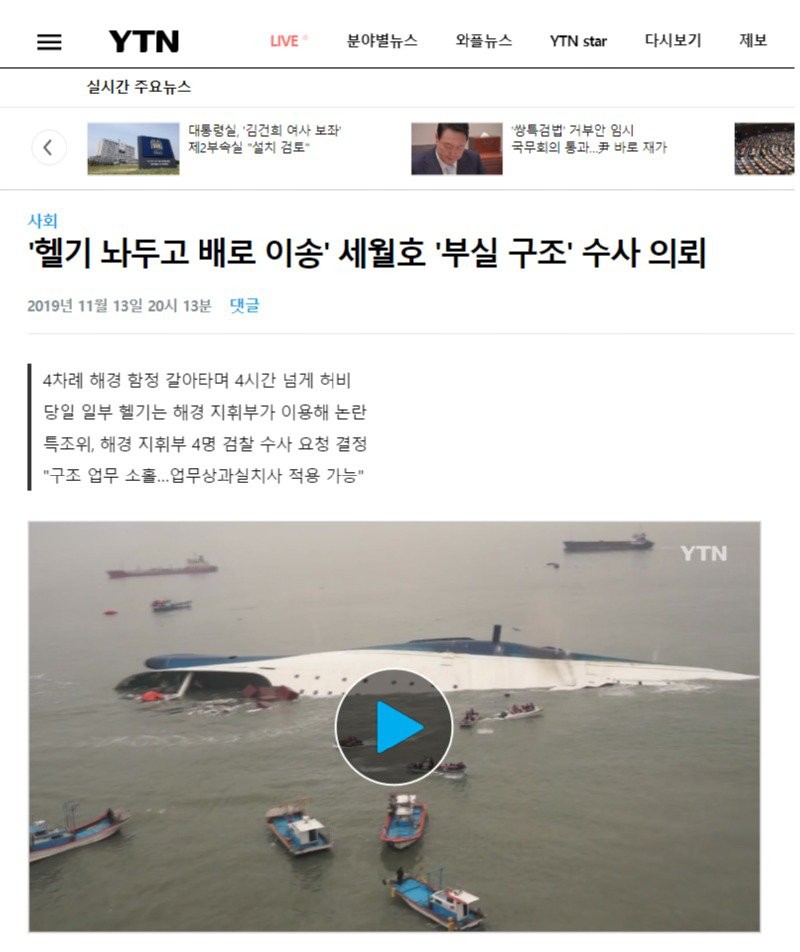Play the Sewol ferry news video
800x952 pixels.
(393, 726)
